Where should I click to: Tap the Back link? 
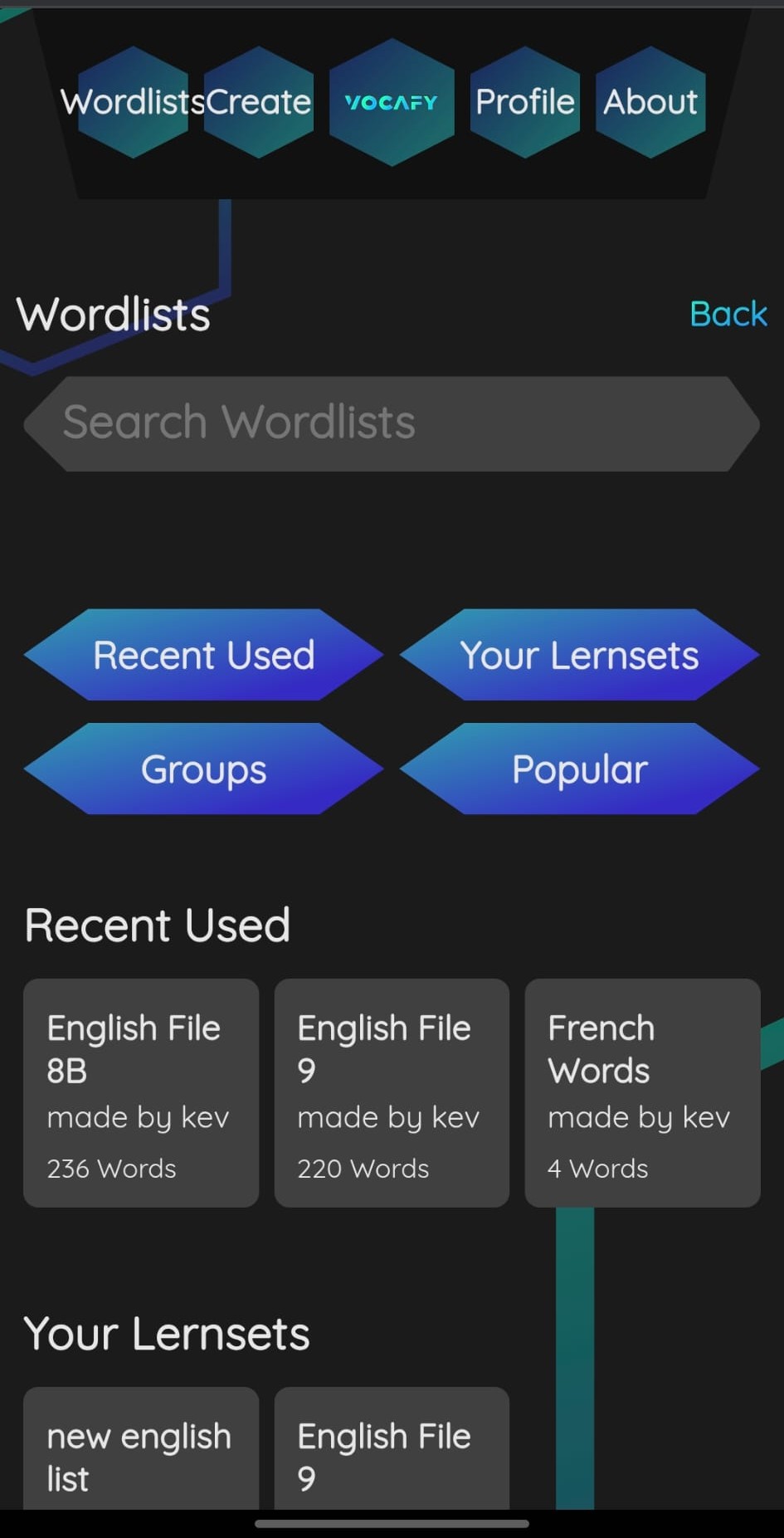pyautogui.click(x=728, y=314)
